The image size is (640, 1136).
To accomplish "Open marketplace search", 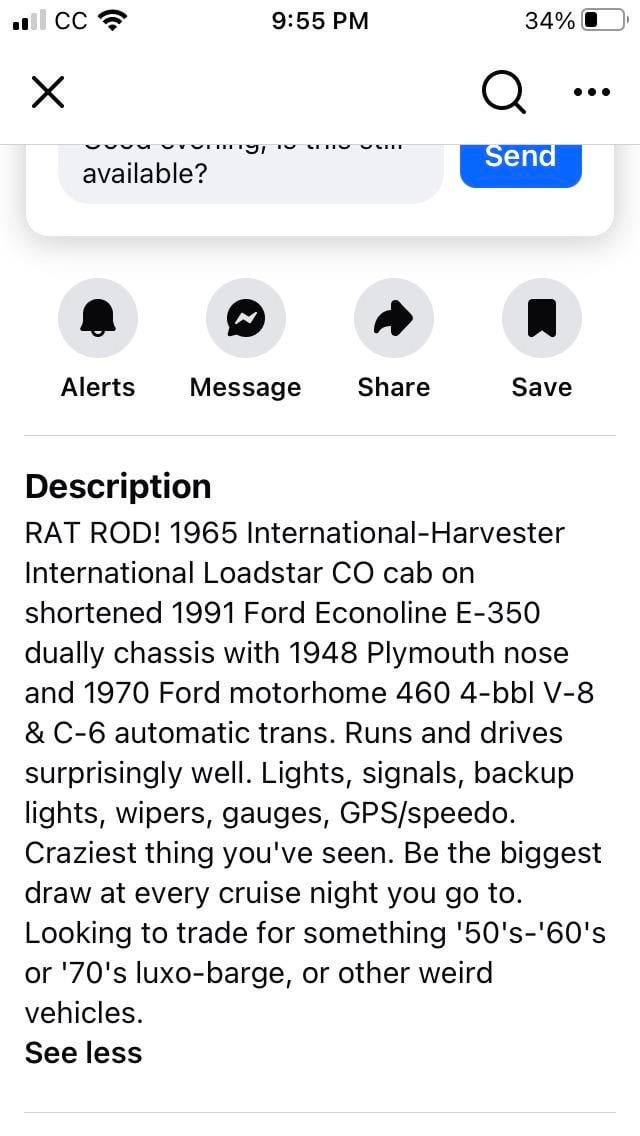I will pyautogui.click(x=502, y=93).
